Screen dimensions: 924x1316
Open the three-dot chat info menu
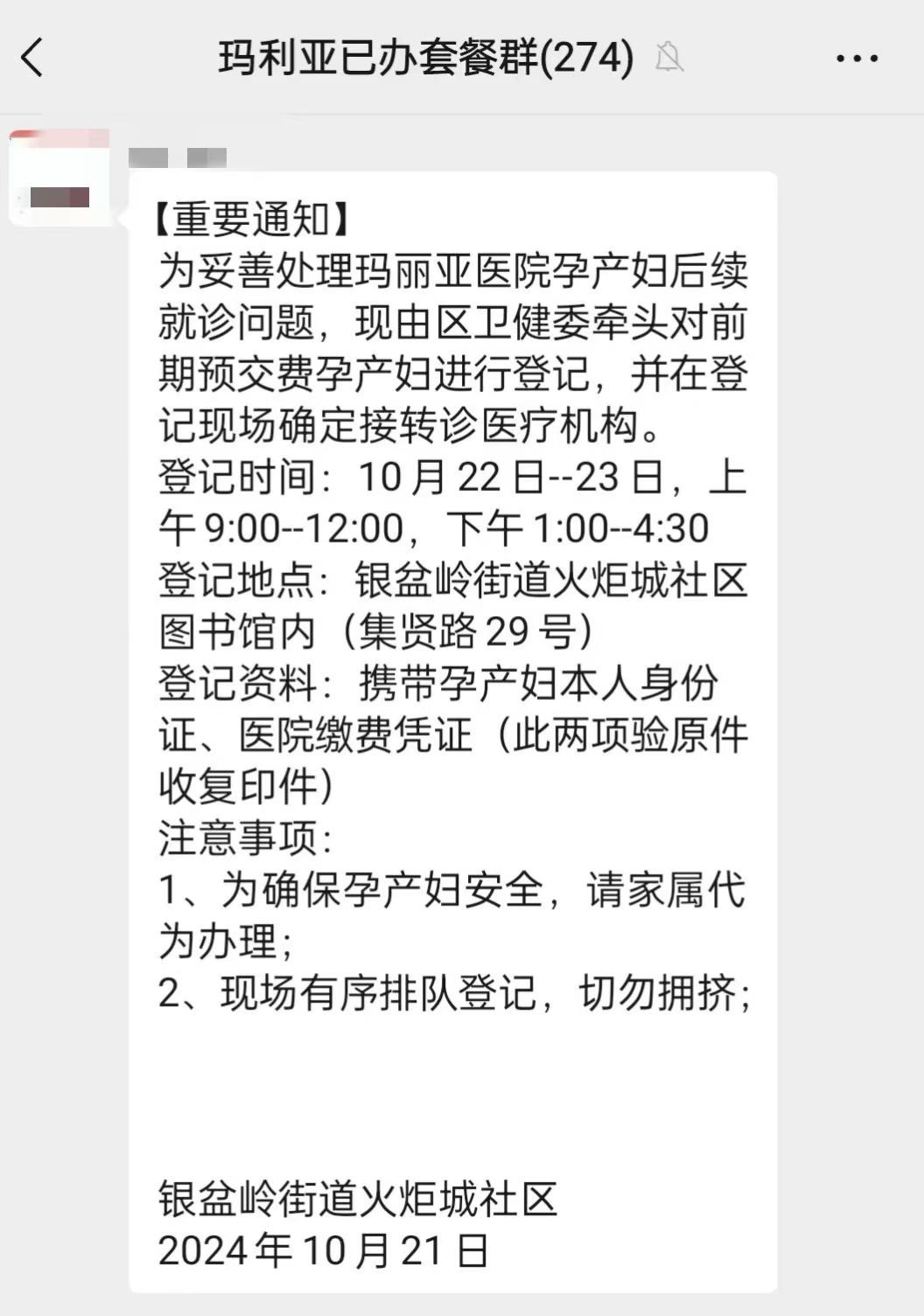857,59
